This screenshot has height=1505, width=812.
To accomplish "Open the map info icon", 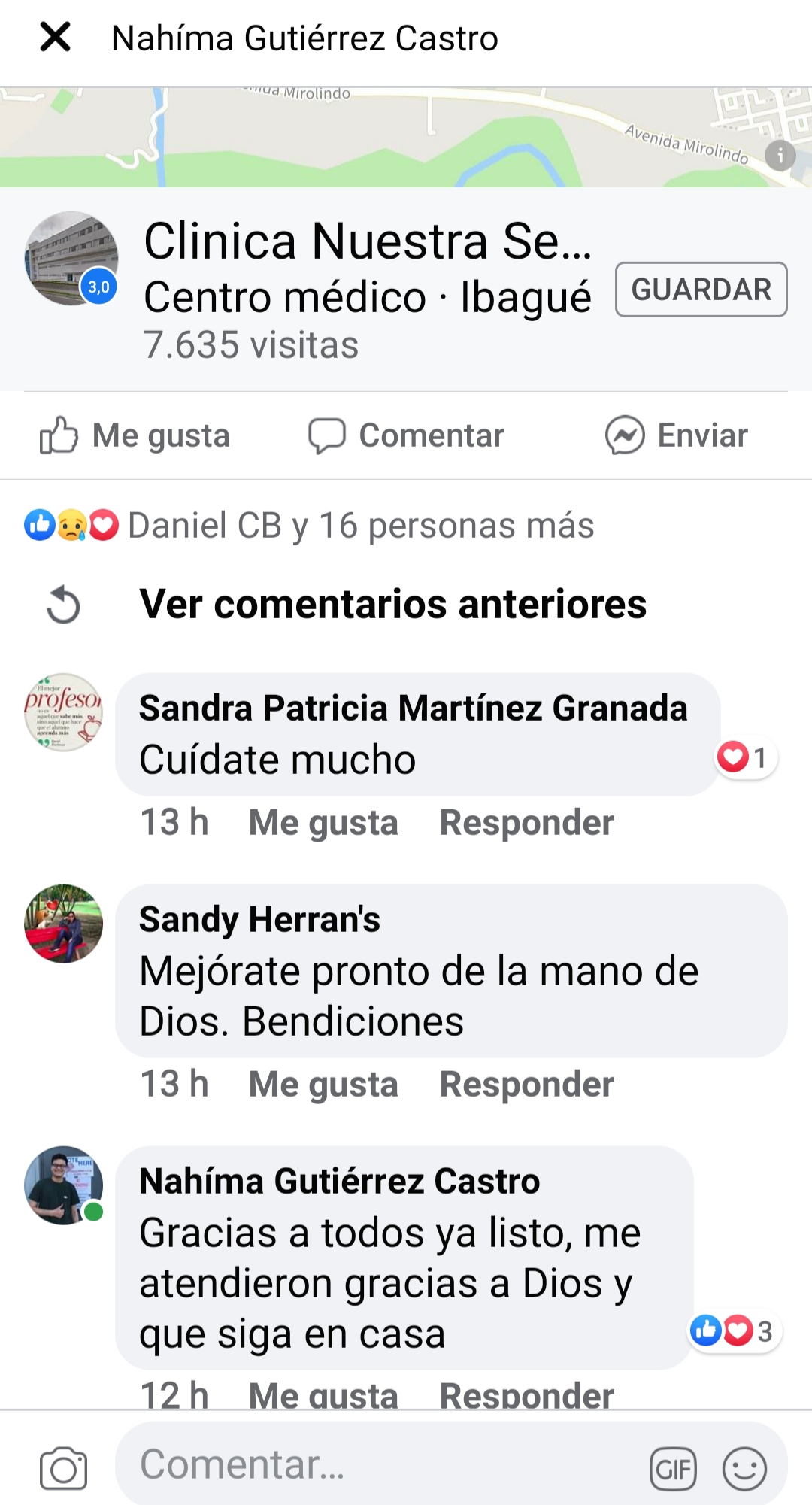I will 780,156.
